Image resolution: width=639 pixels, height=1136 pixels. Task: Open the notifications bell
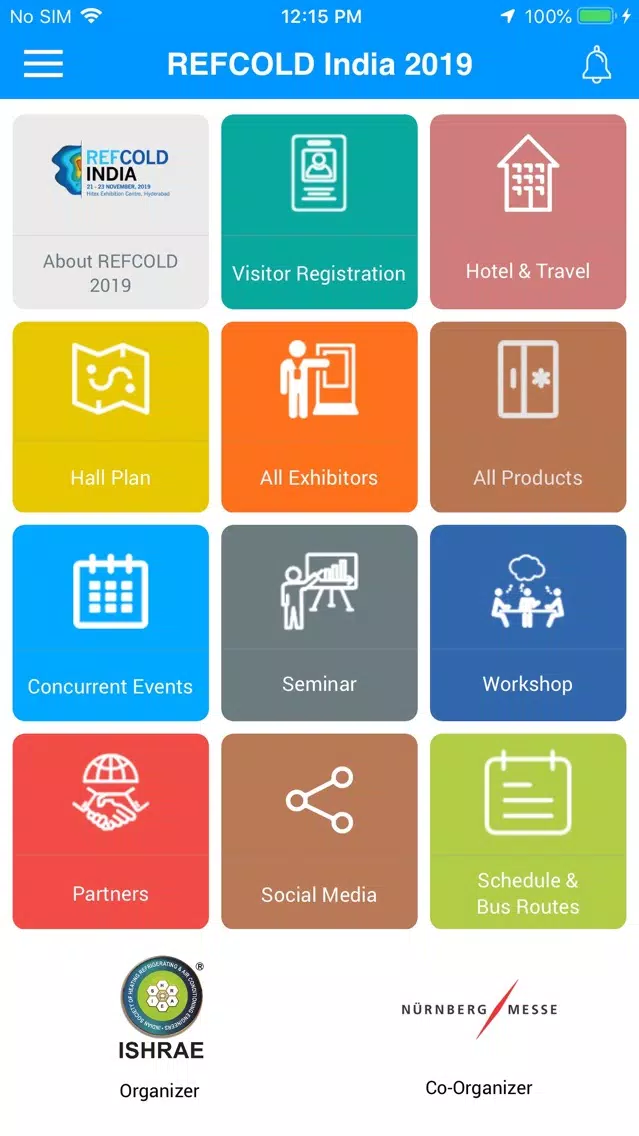coord(596,64)
